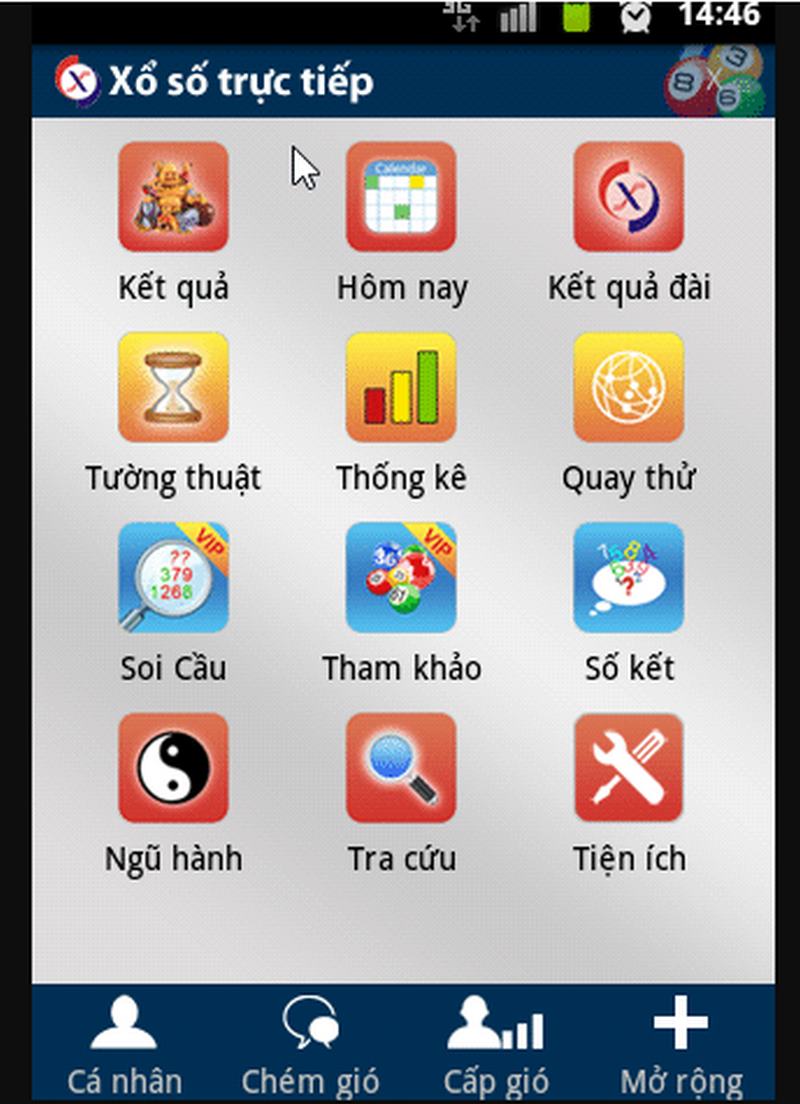This screenshot has width=800, height=1104.
Task: Open Kết quả đài
Action: coord(628,197)
